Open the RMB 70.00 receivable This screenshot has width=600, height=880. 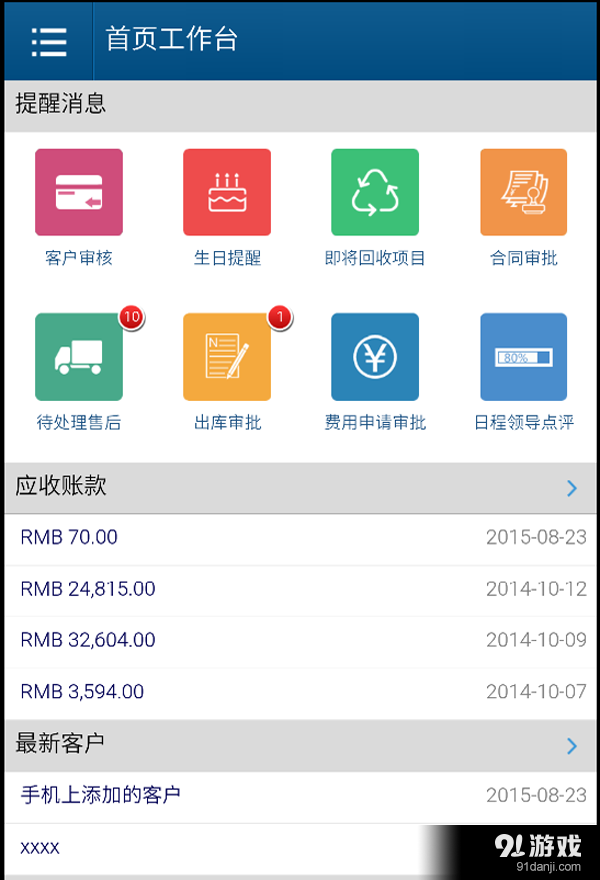point(300,538)
